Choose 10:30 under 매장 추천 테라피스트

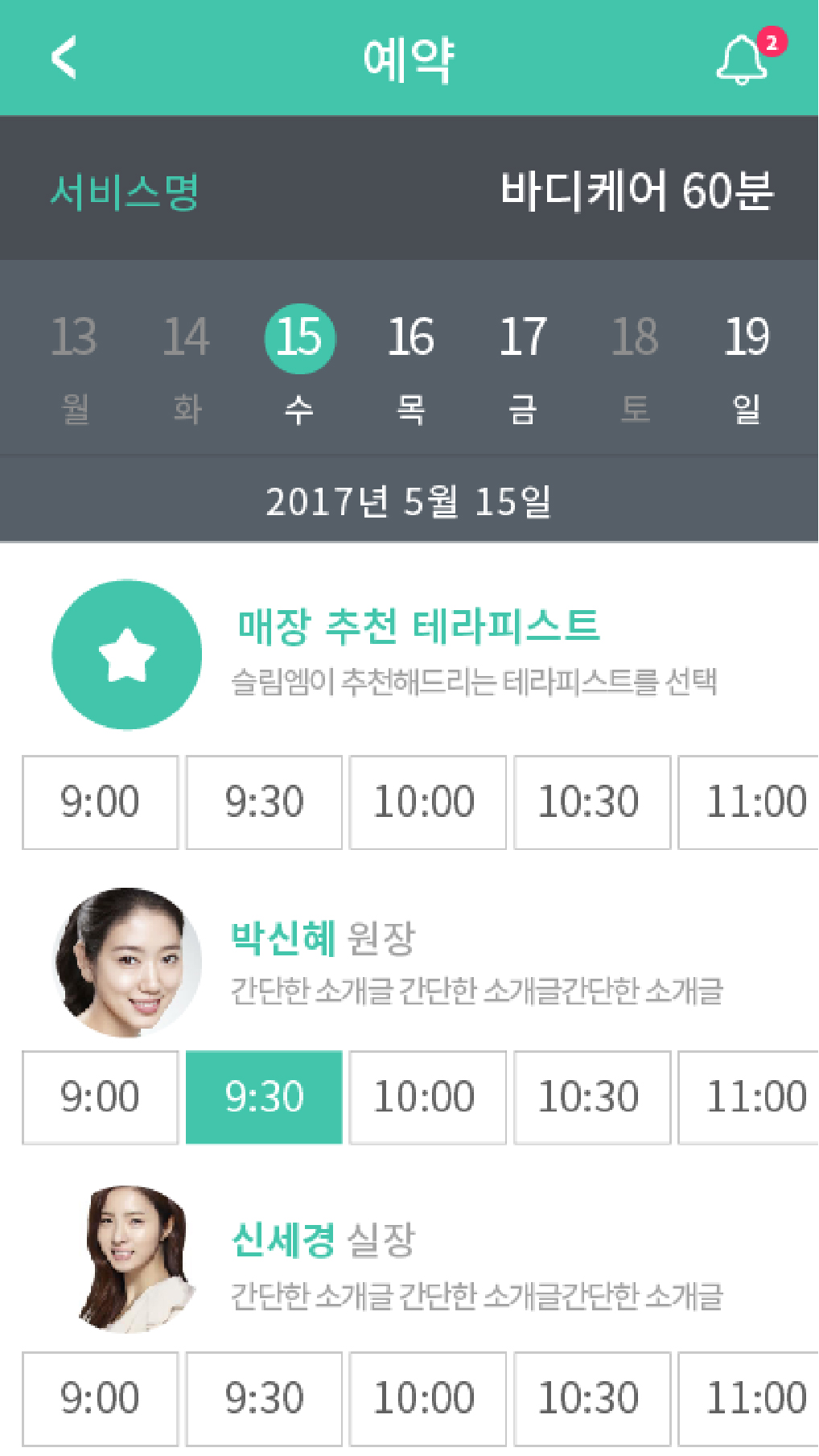click(591, 802)
